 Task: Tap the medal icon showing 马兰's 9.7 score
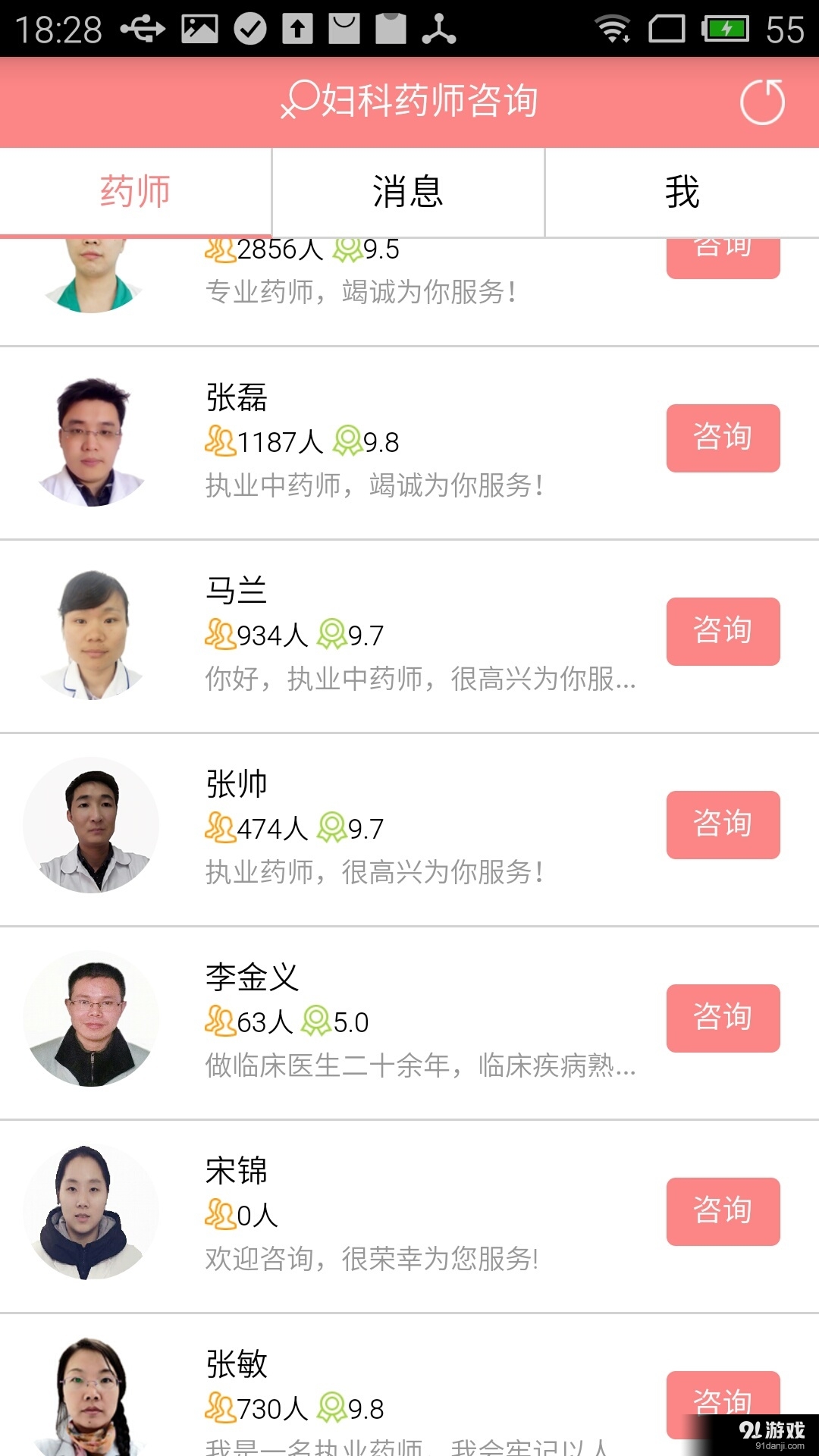(x=334, y=632)
